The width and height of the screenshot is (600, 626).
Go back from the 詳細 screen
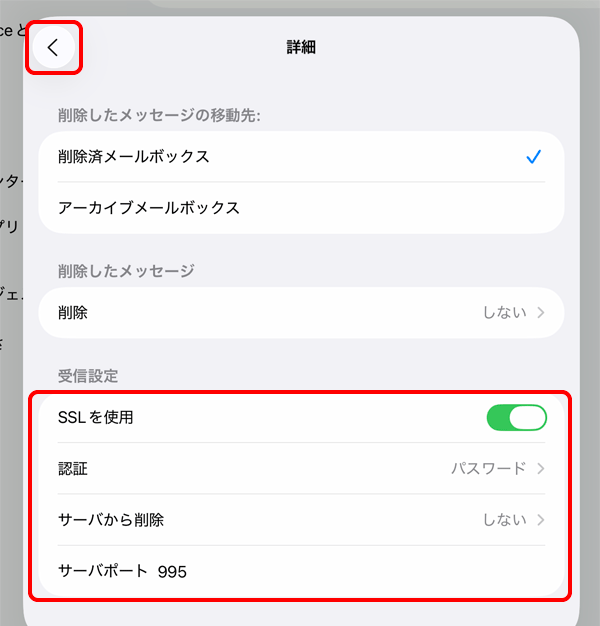tap(53, 47)
